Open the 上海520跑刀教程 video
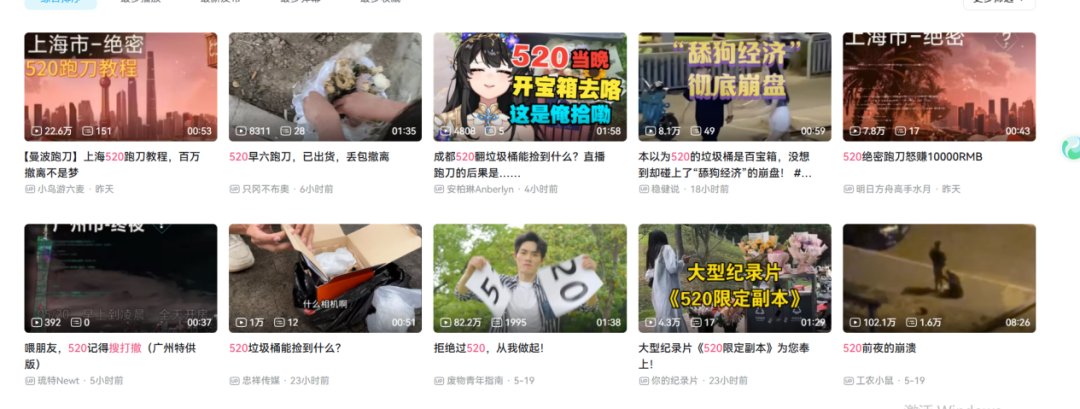This screenshot has width=1080, height=409. tap(120, 87)
